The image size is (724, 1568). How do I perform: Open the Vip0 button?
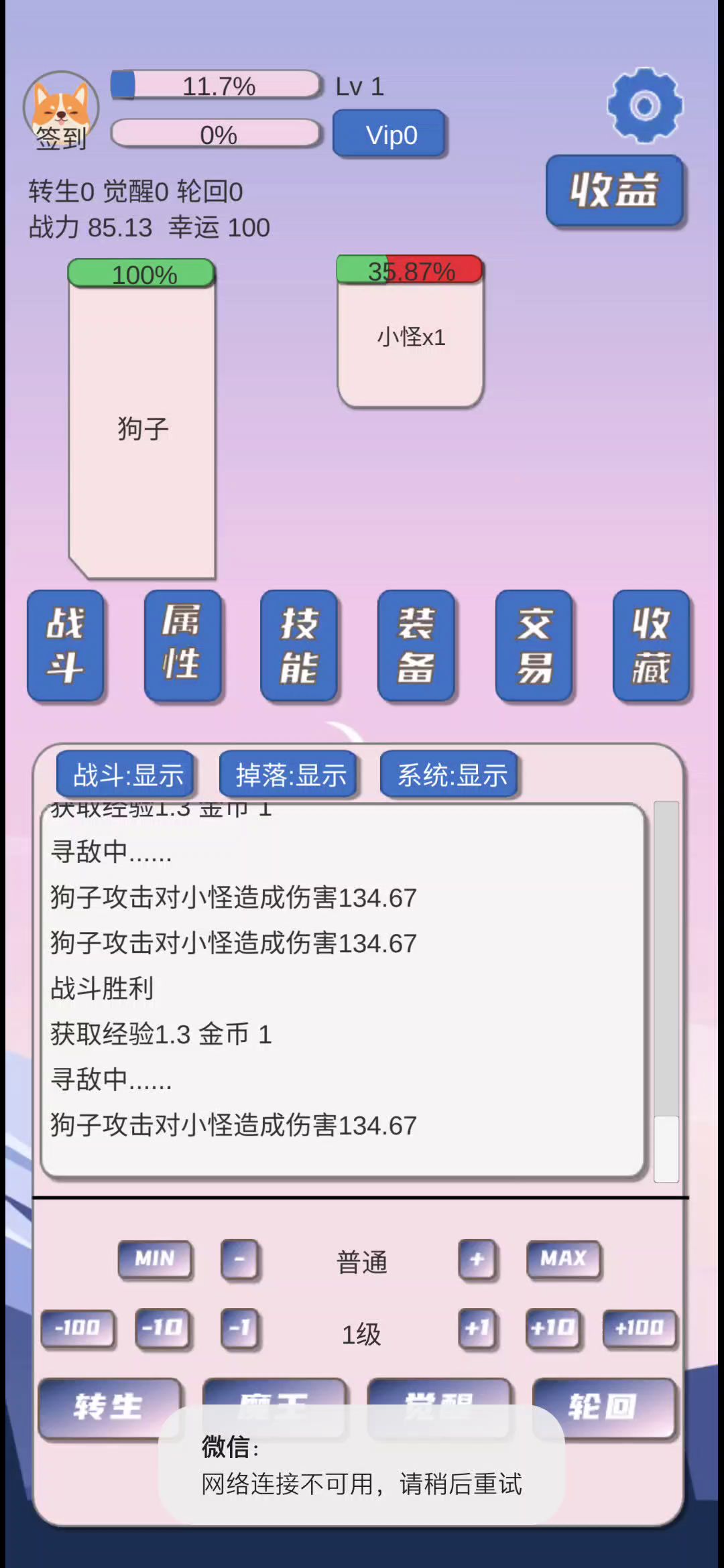point(390,135)
